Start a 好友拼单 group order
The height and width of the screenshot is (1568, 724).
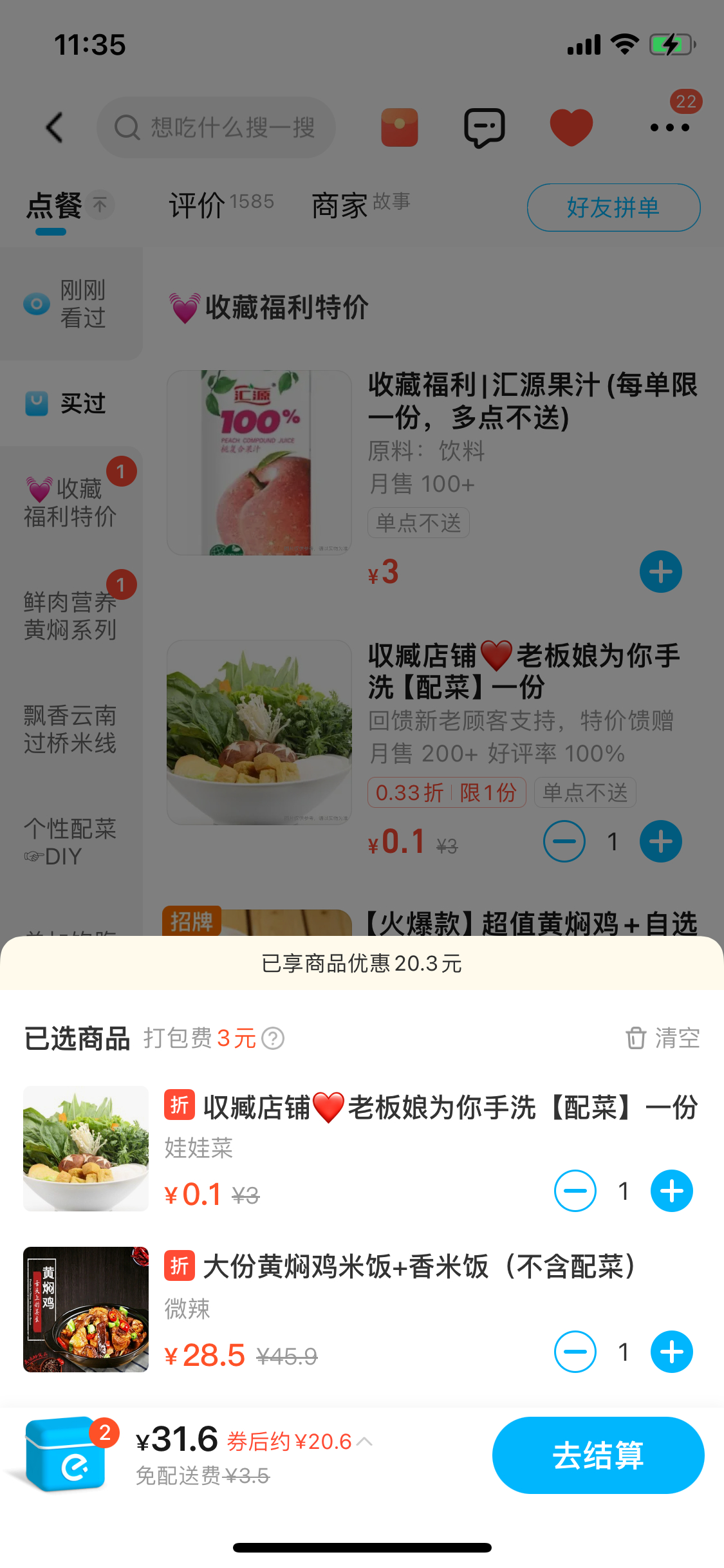pos(613,207)
